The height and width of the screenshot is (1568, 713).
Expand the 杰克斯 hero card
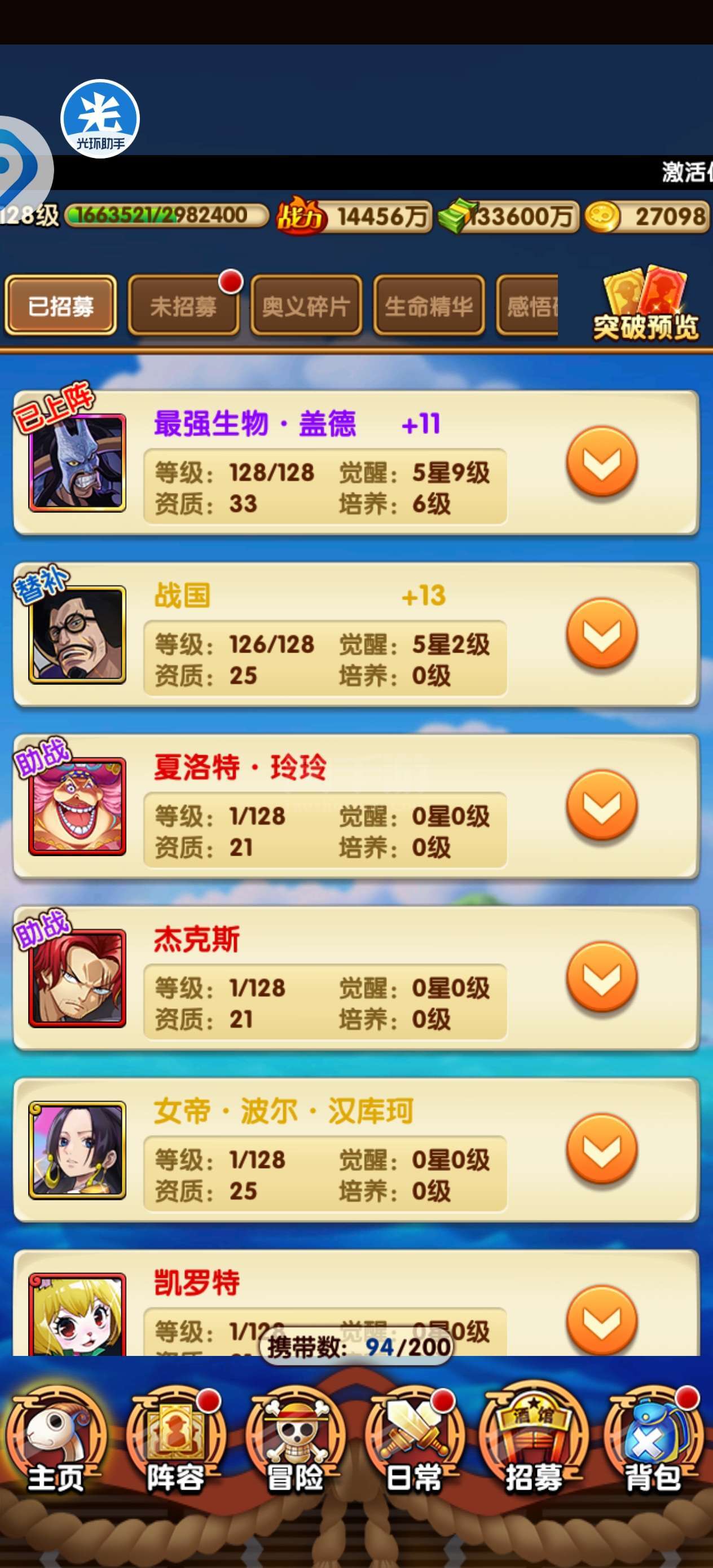point(602,977)
